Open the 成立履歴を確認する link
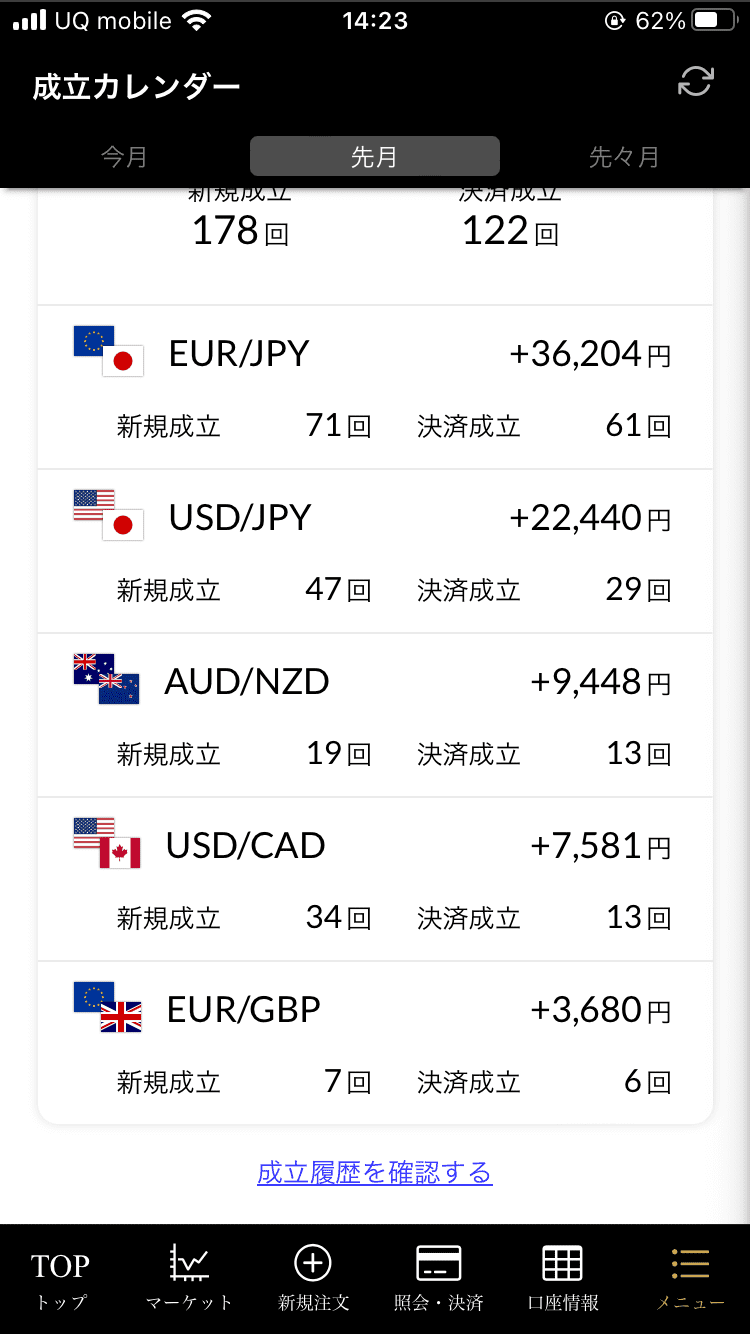The width and height of the screenshot is (750, 1334). coord(375,1172)
